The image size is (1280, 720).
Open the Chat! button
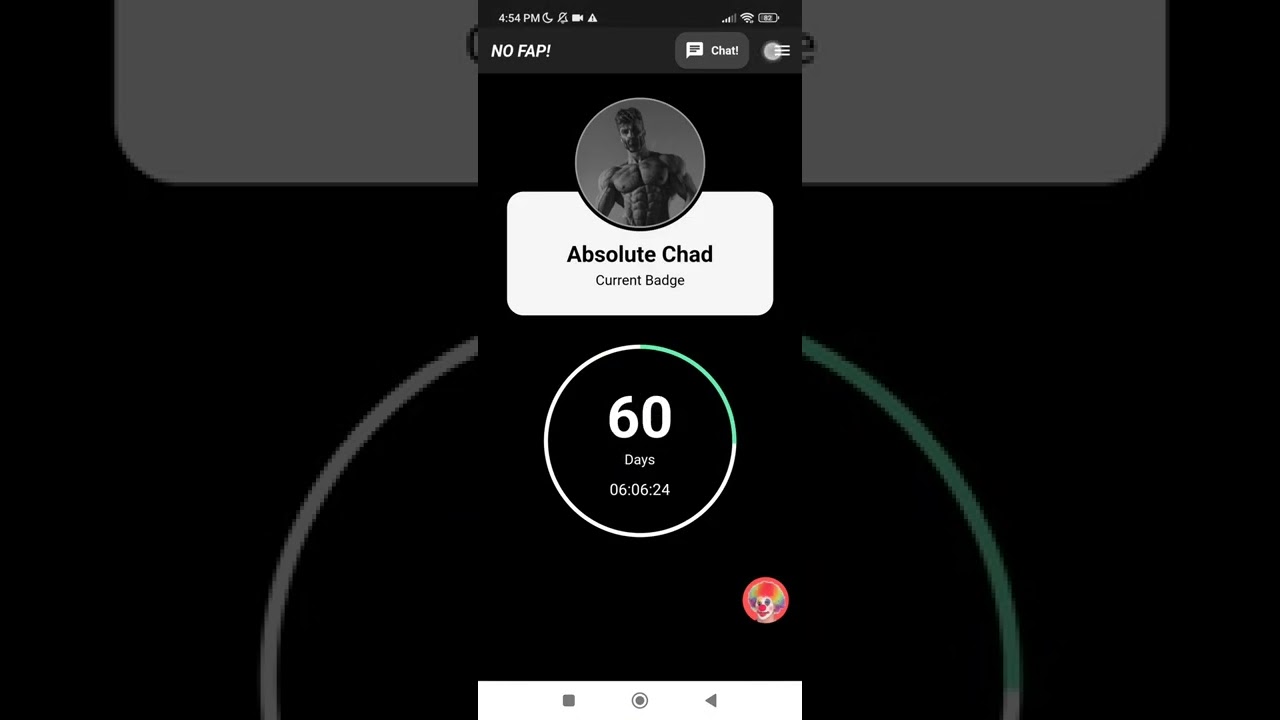coord(712,51)
